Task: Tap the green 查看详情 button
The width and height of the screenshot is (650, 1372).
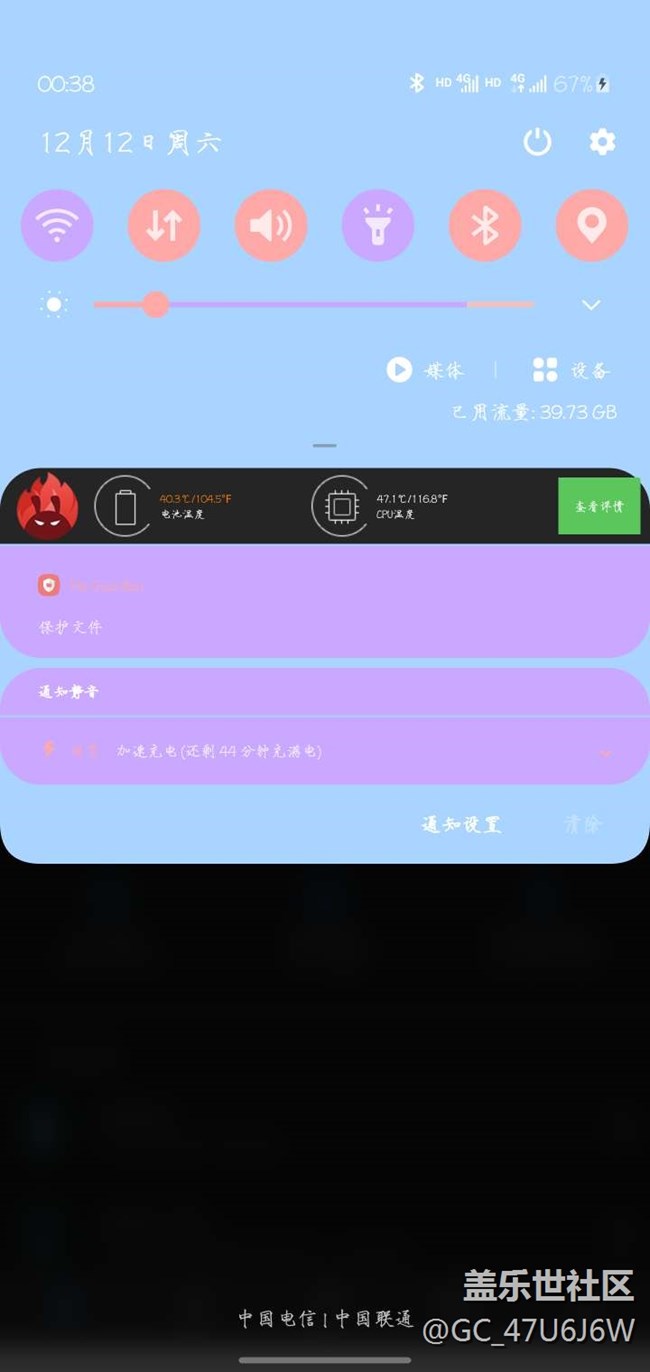Action: pos(598,506)
